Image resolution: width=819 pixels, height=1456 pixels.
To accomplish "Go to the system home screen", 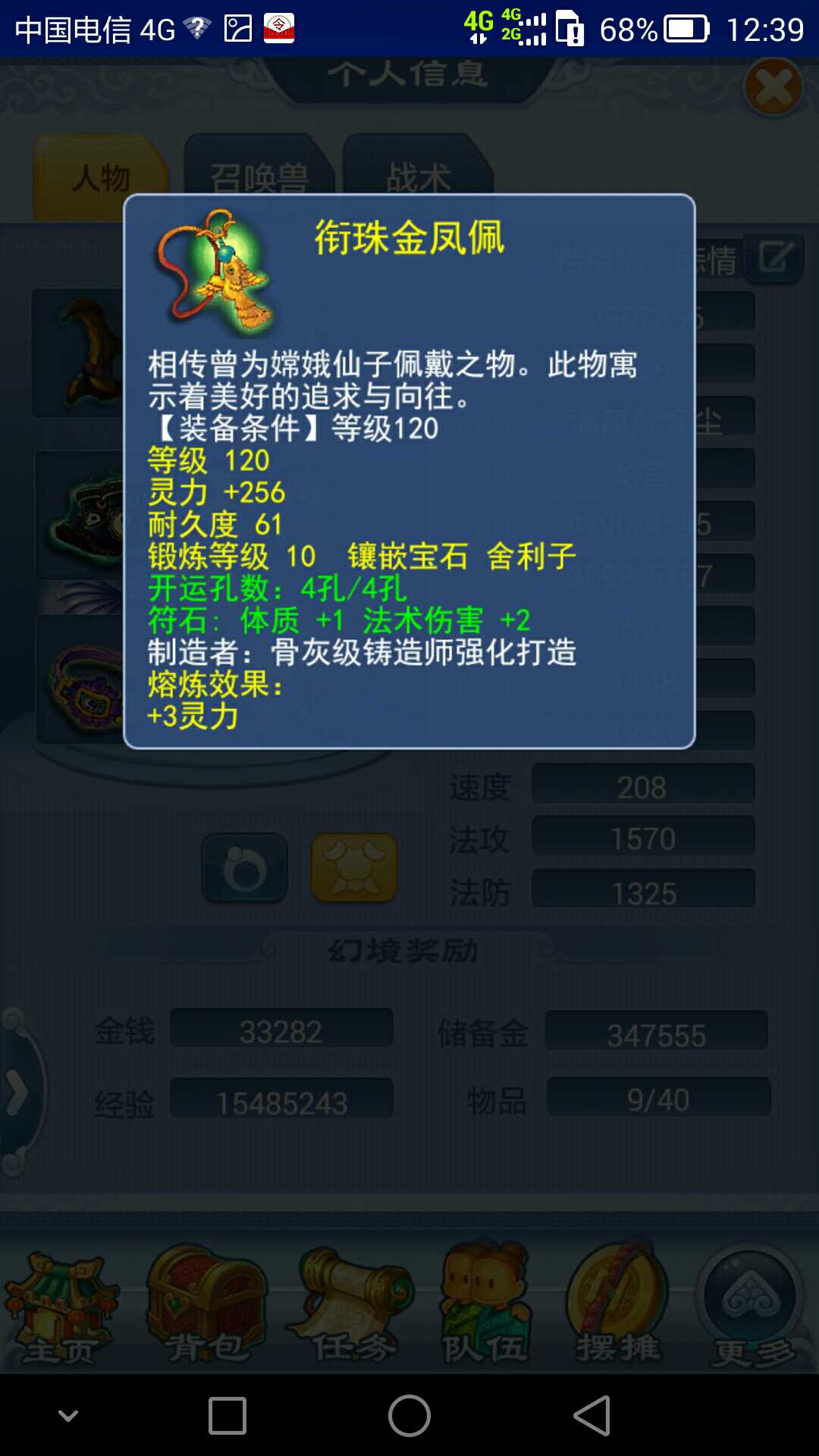I will point(409,1416).
